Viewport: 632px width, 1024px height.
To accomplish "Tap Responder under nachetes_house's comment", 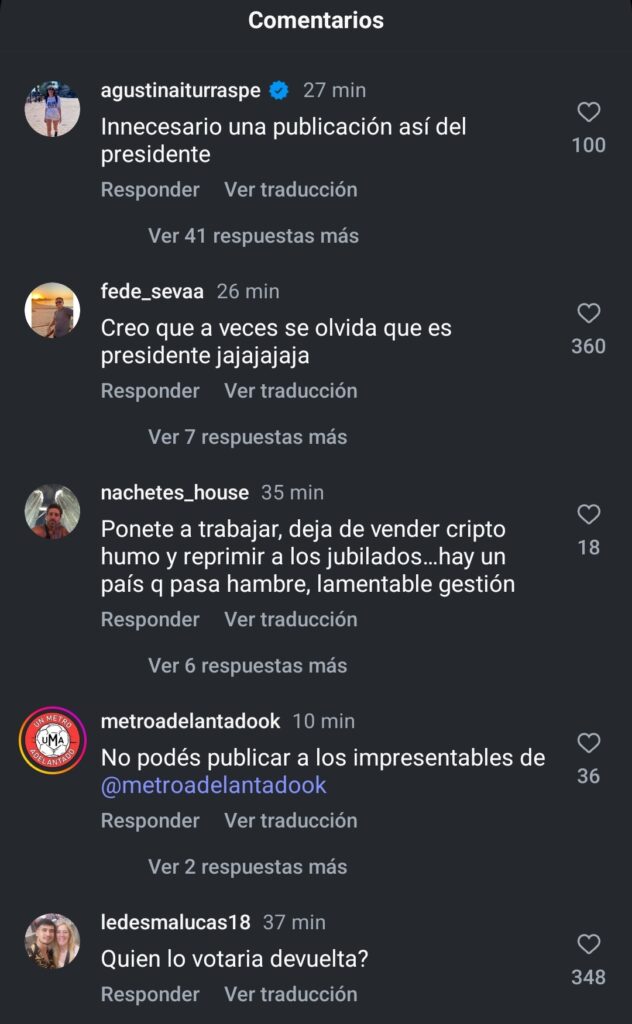I will (150, 619).
